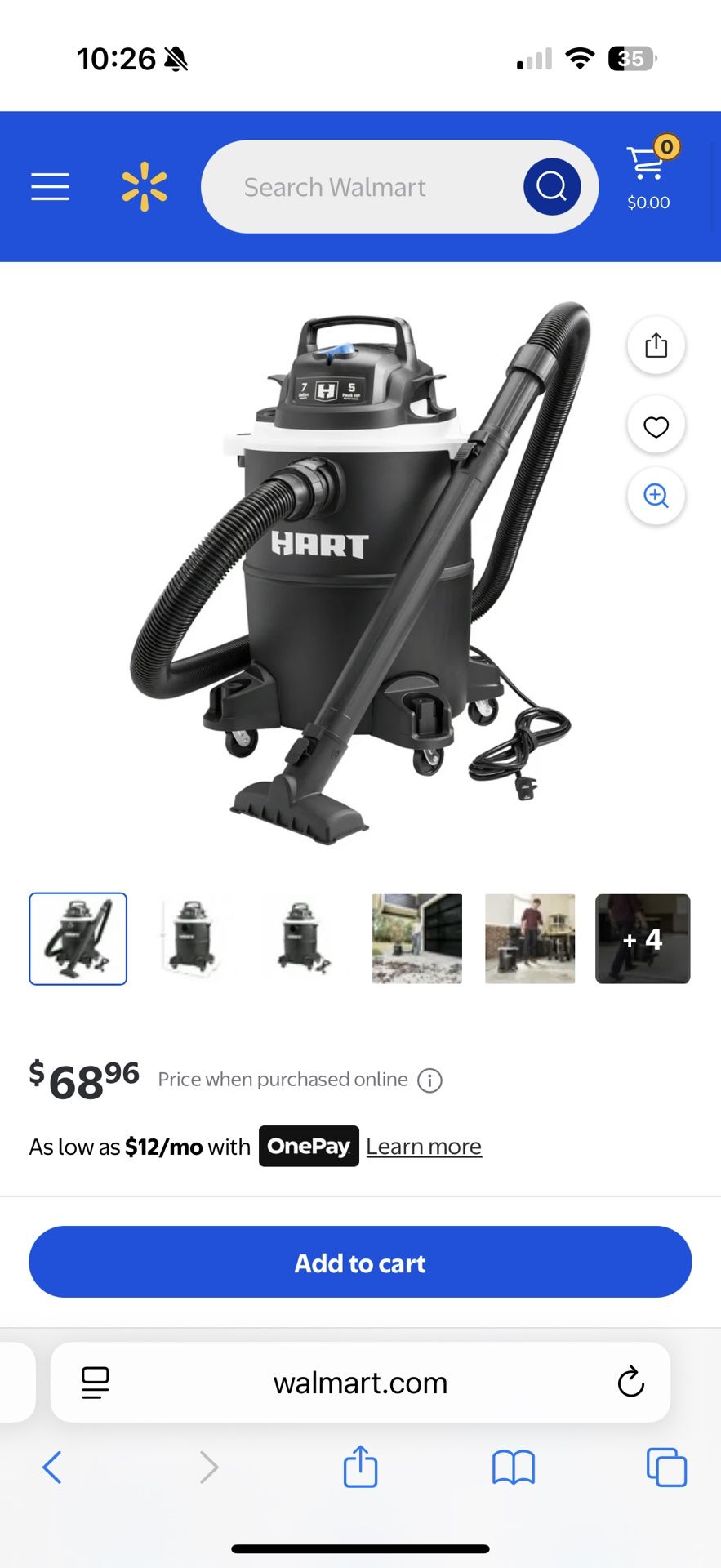
Task: Share this product using the share icon
Action: coord(656,345)
